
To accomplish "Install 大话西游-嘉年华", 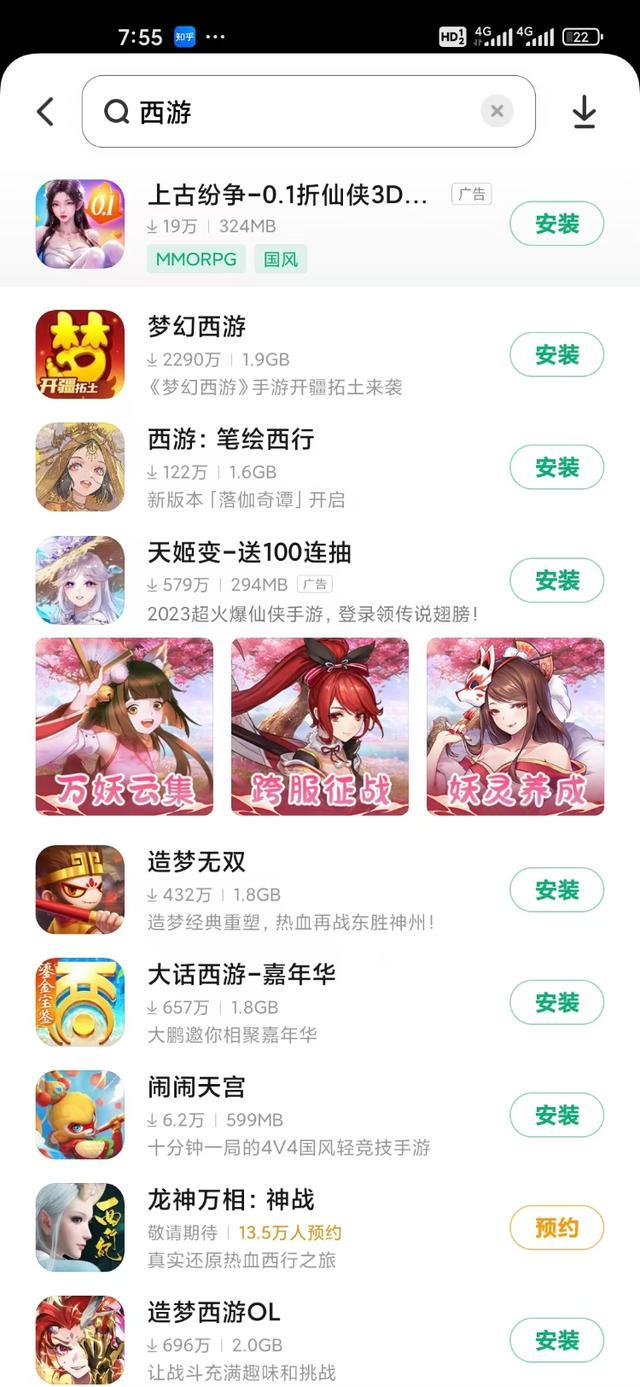I will point(557,1002).
